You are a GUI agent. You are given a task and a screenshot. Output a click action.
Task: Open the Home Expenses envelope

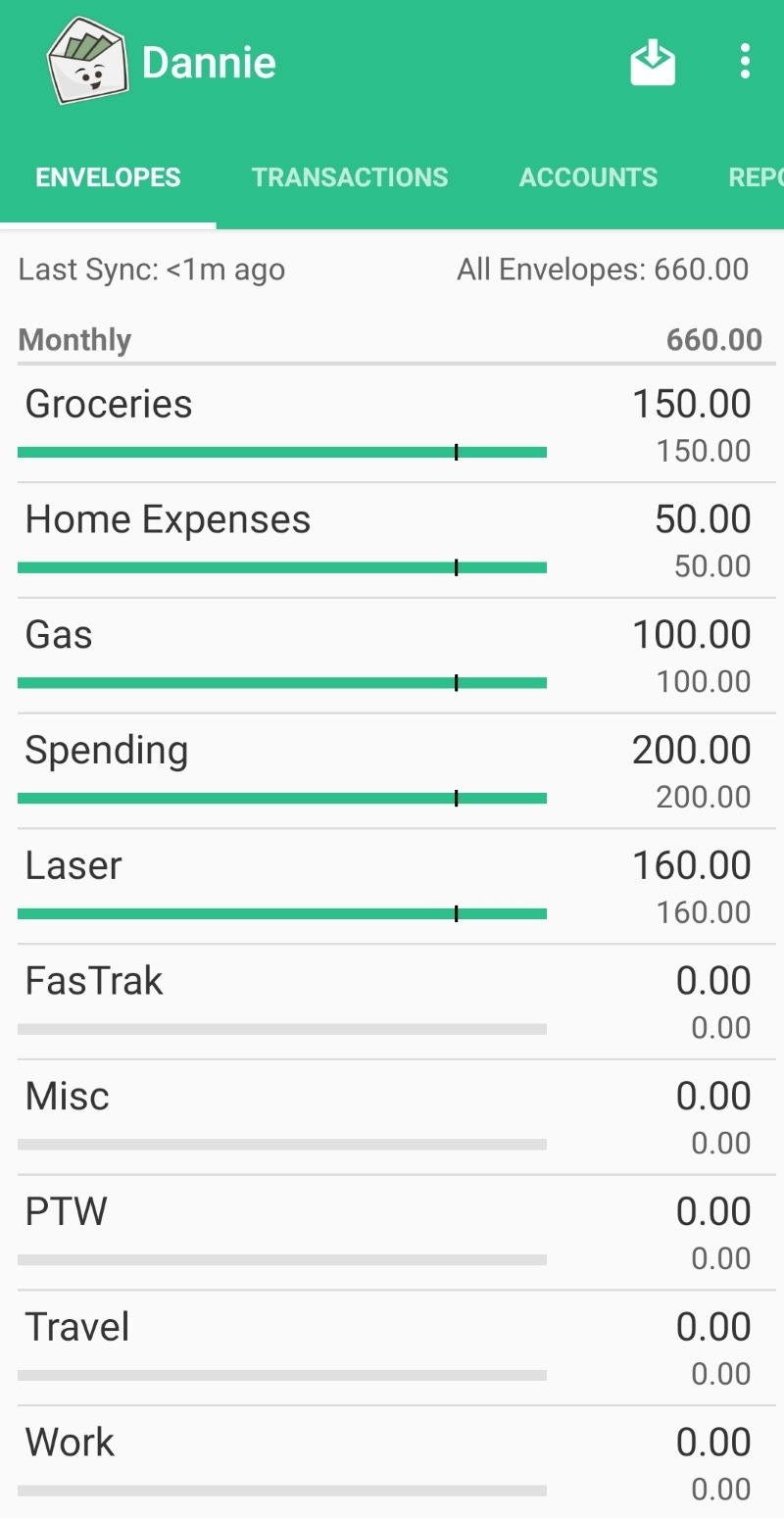392,540
